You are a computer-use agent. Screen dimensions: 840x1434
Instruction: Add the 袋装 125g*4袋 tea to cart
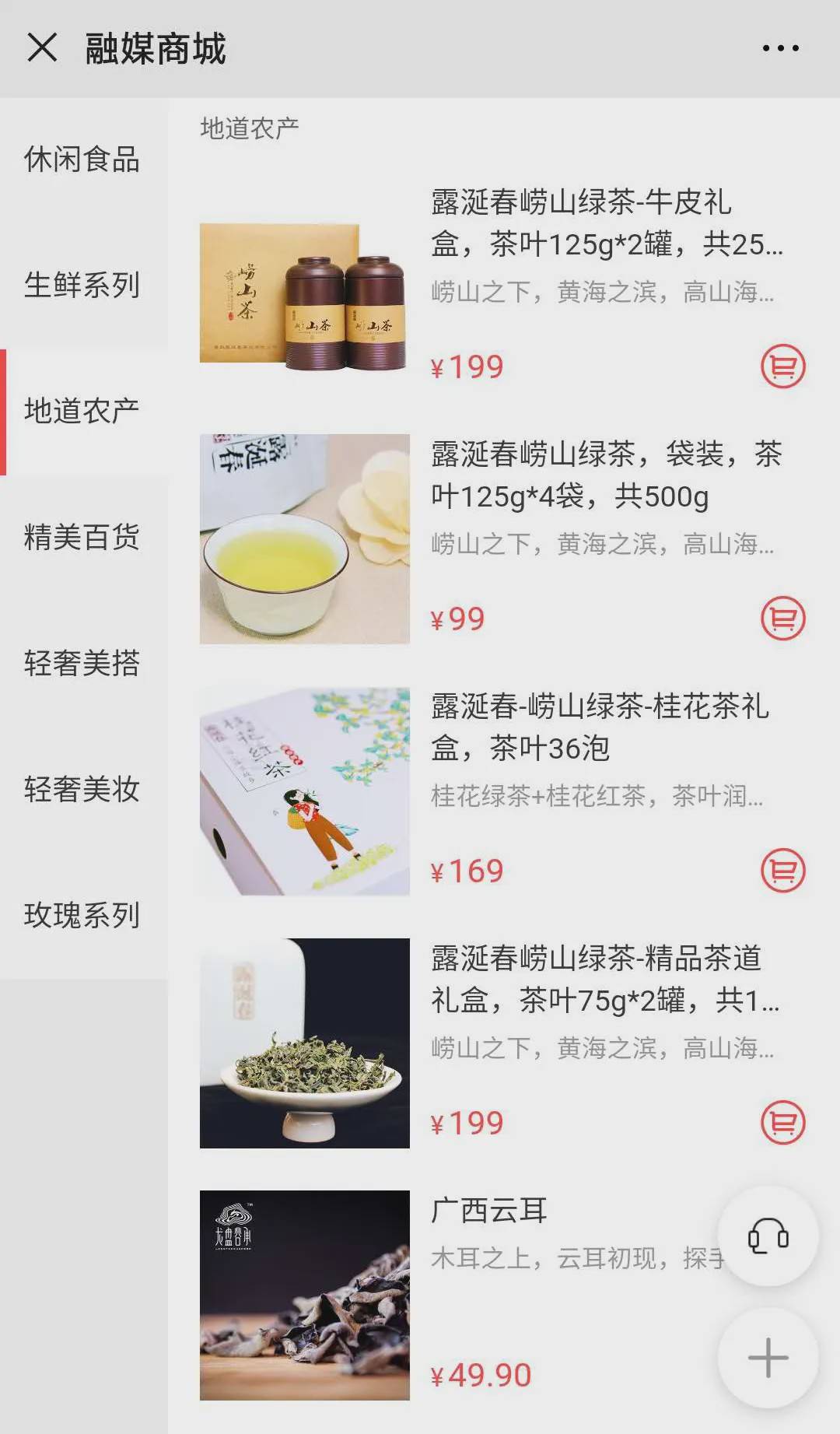[782, 619]
